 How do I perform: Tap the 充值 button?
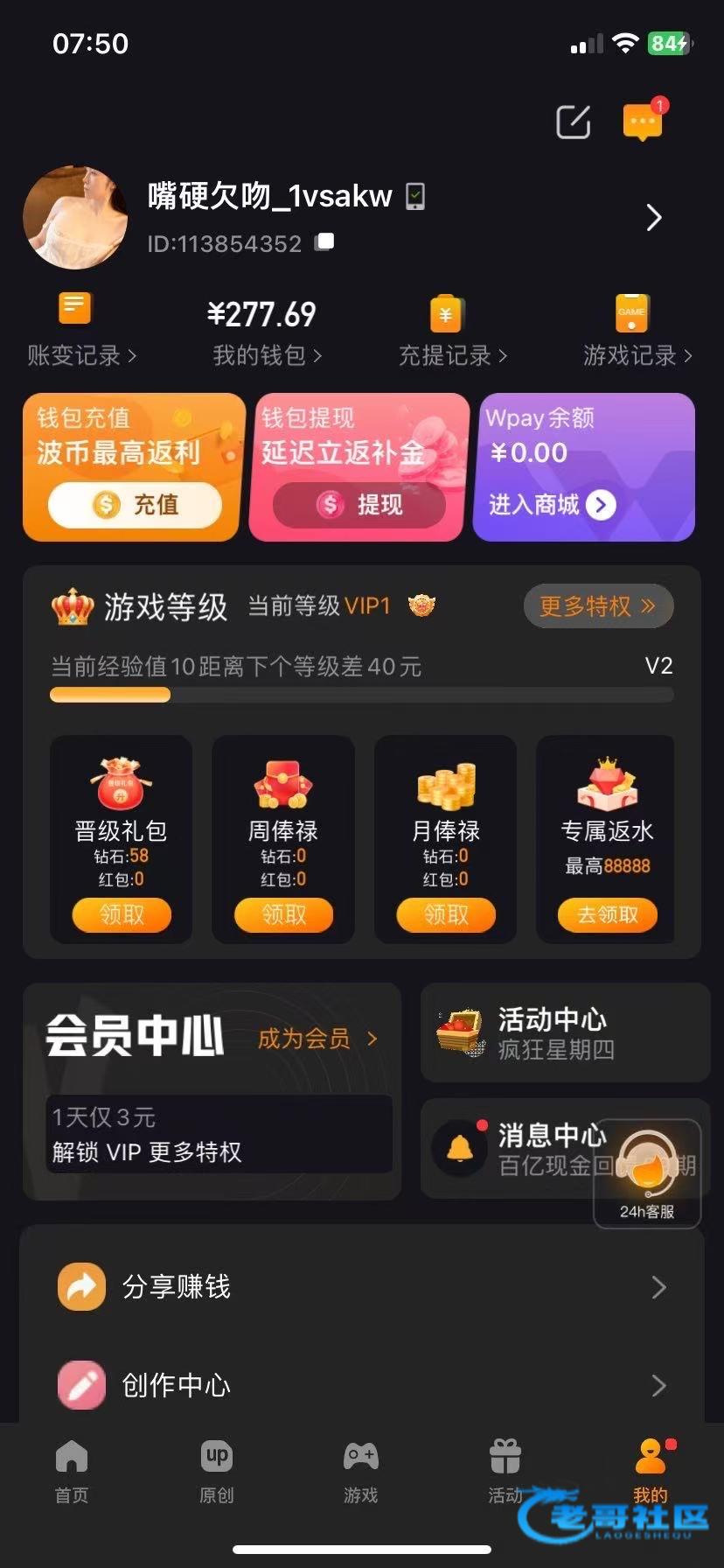[x=135, y=505]
